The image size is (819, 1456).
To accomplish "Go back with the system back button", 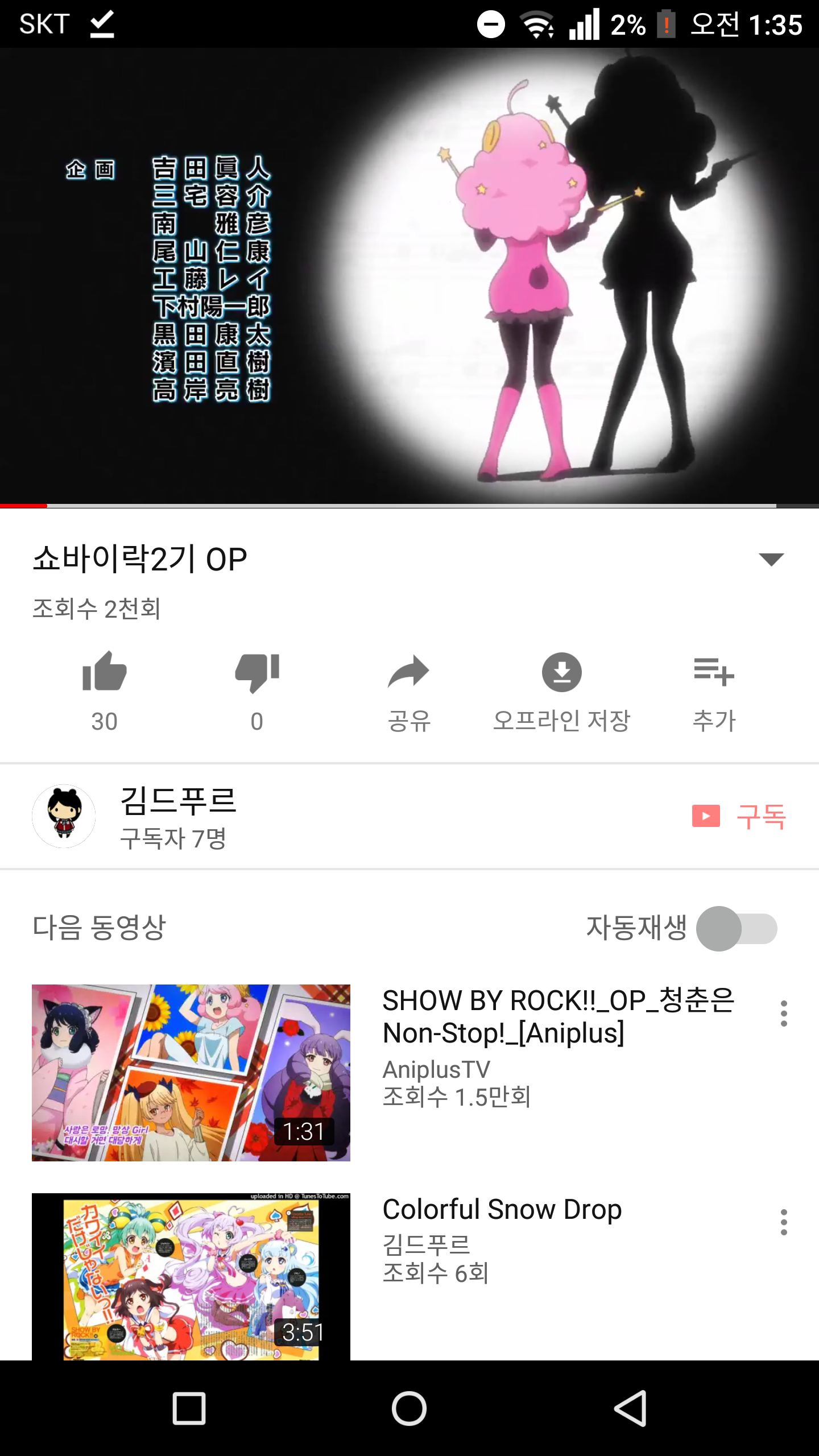I will 630,1408.
